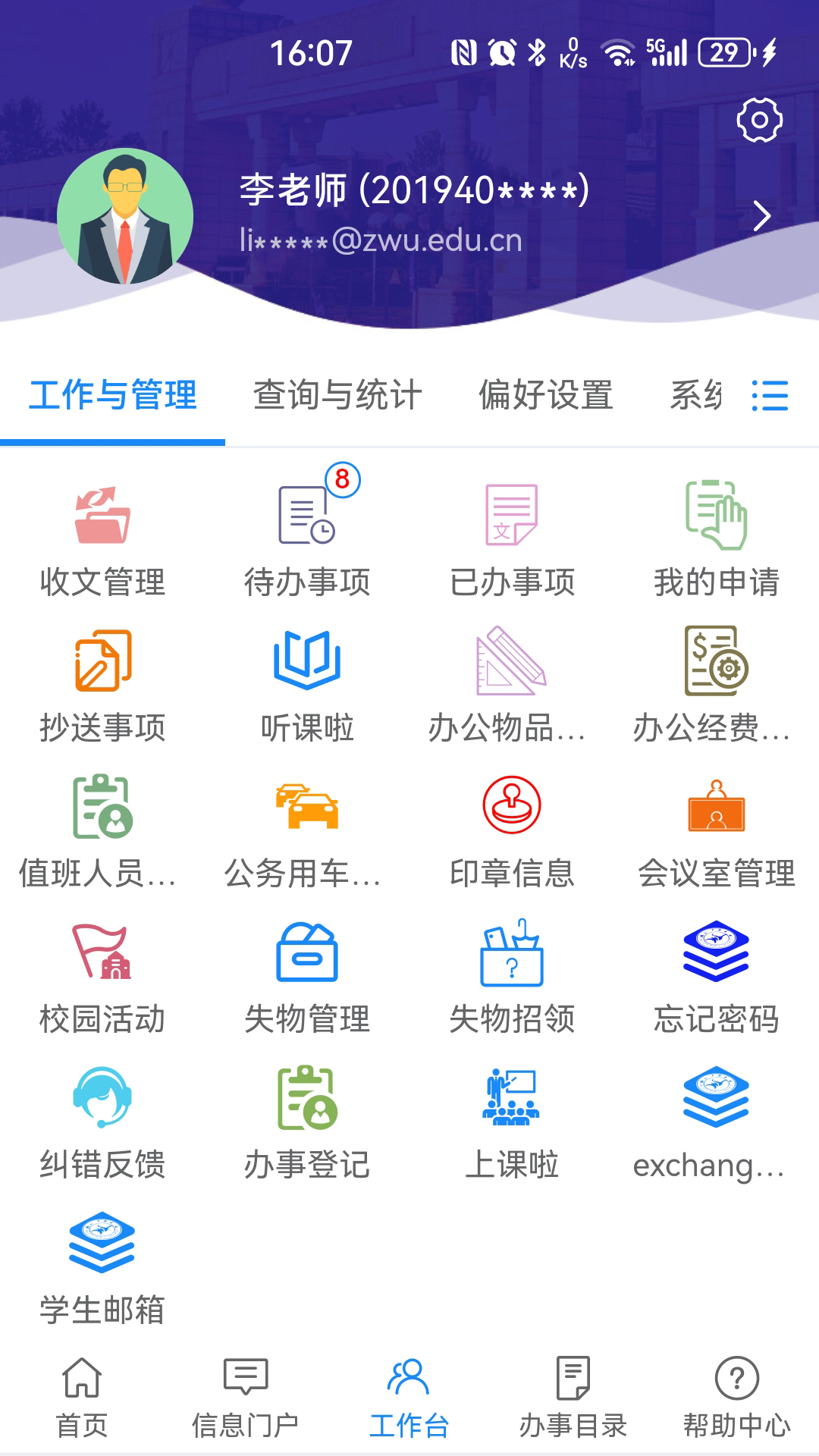
Task: Expand the category list menu icon
Action: (770, 396)
